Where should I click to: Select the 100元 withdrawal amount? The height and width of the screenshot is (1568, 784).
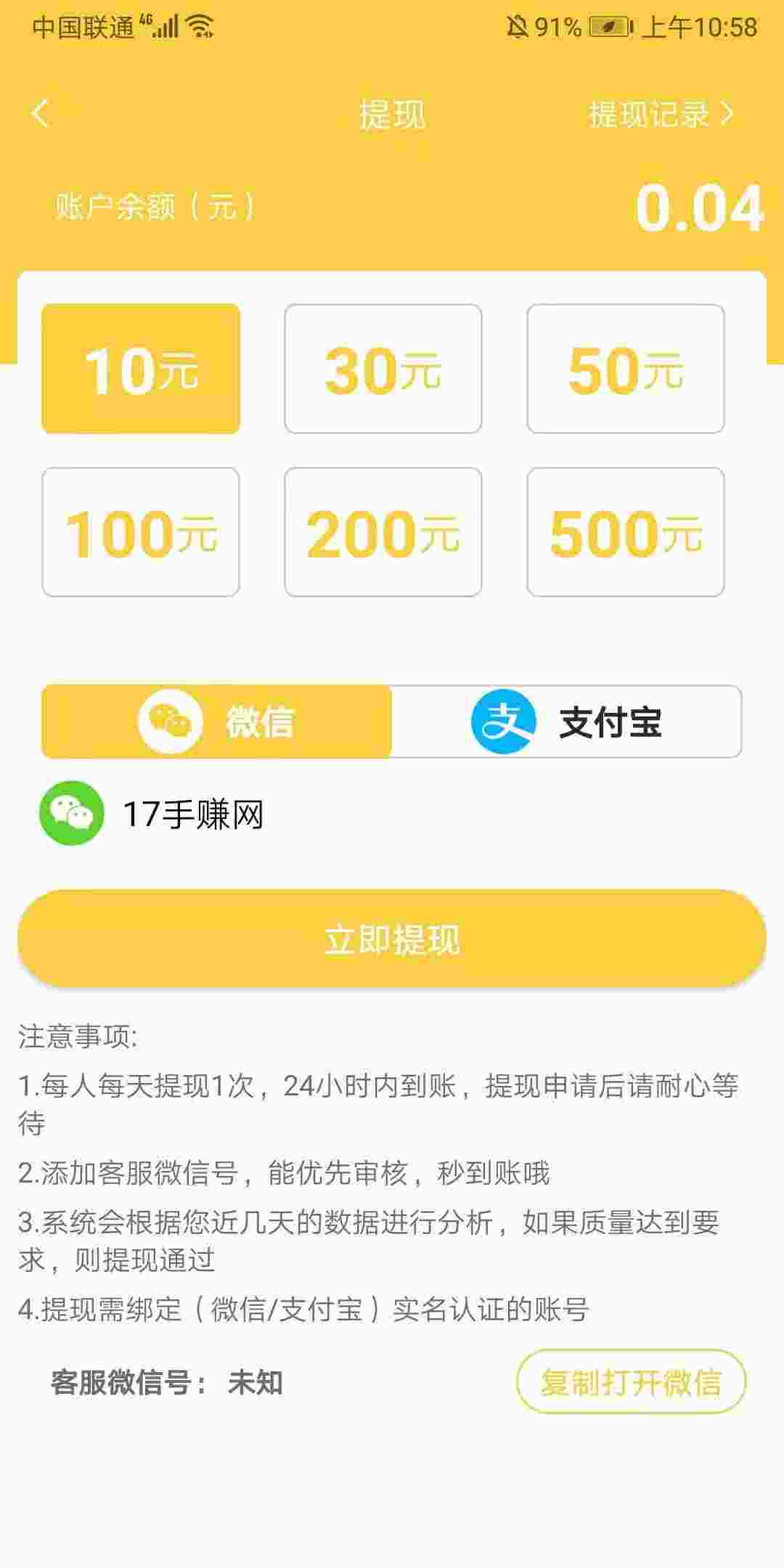(141, 532)
